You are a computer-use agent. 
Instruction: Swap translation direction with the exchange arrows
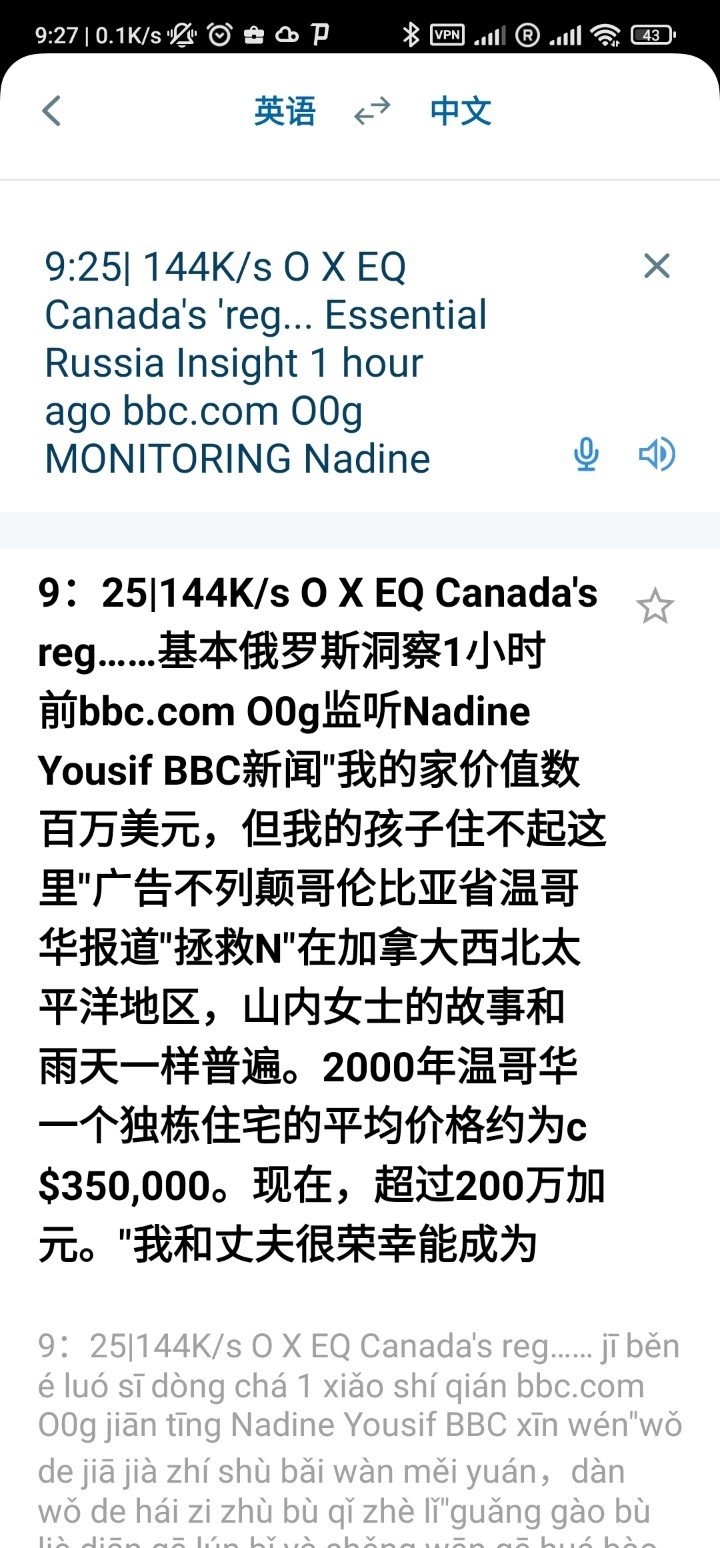point(370,111)
